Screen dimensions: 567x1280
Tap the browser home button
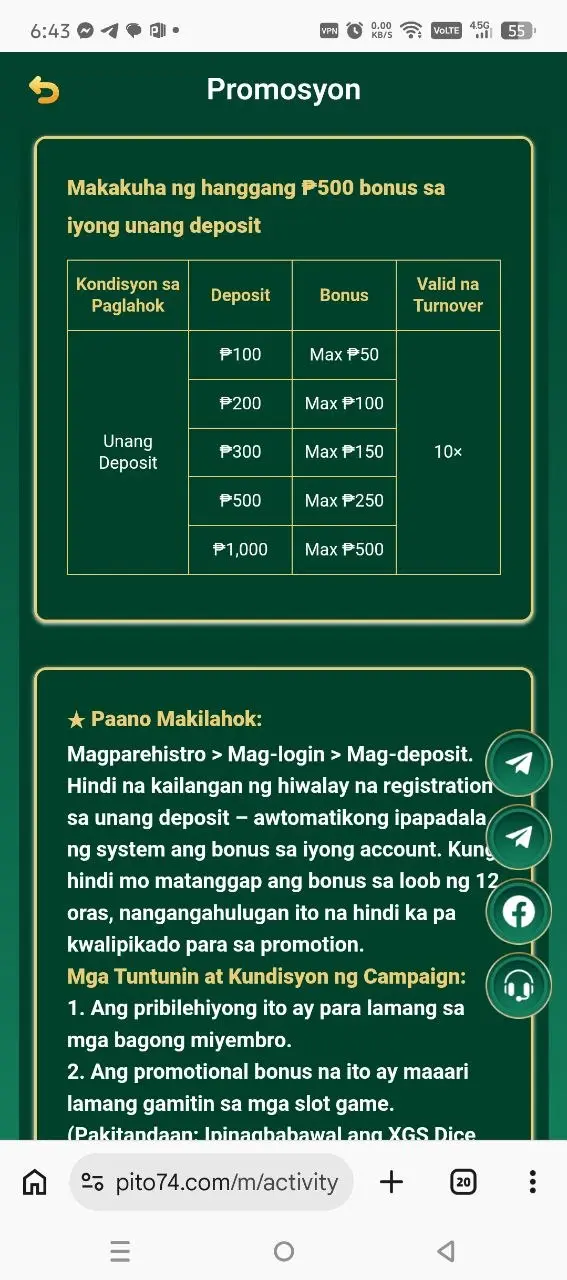pos(34,1182)
